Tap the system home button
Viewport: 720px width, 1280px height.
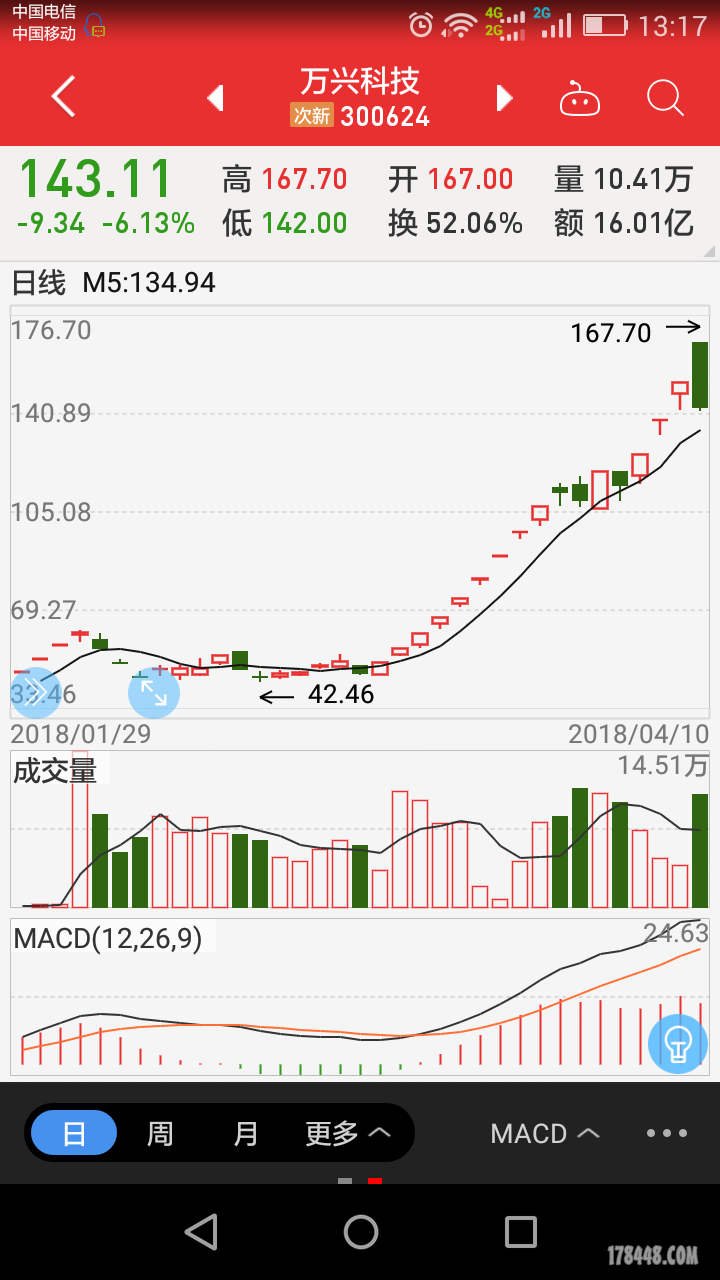pos(360,1232)
